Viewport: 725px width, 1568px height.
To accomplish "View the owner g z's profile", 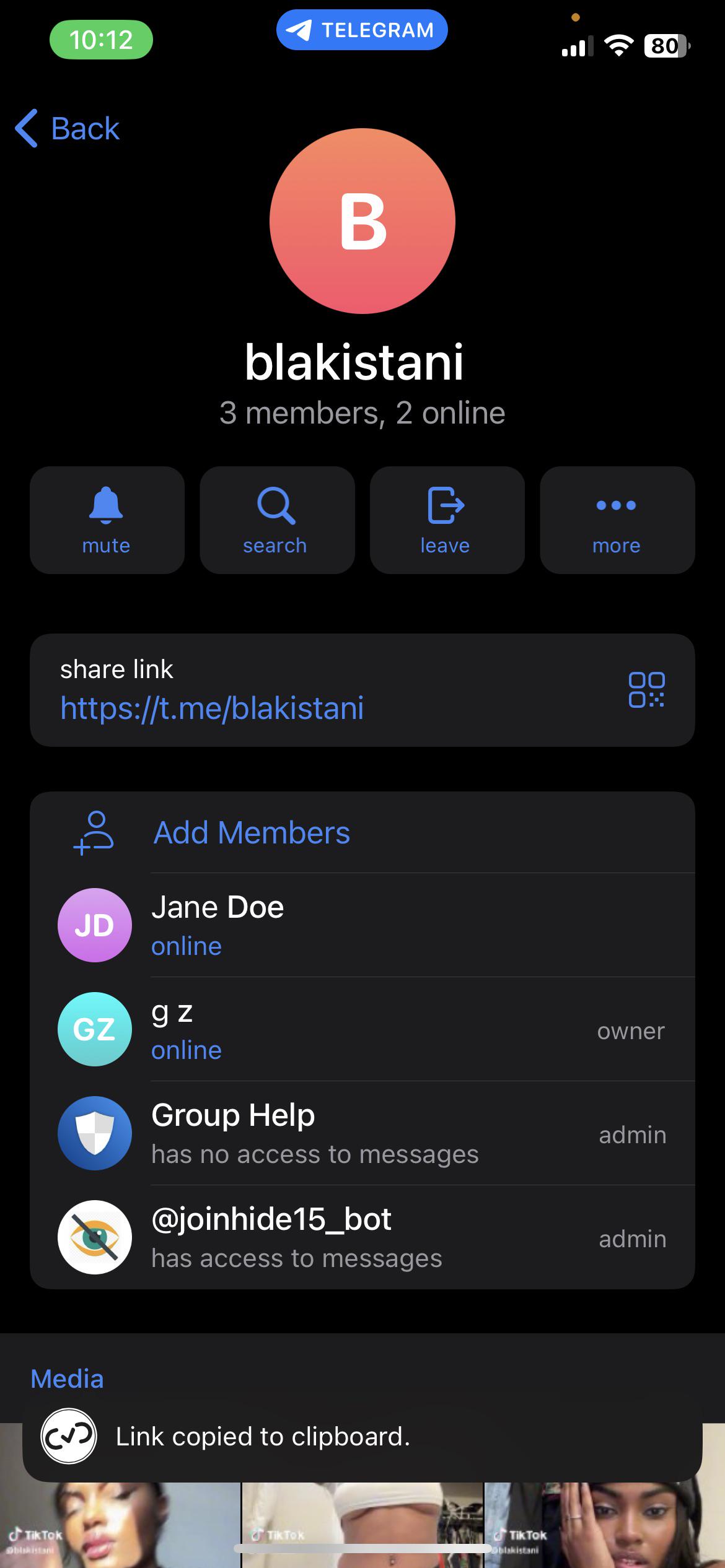I will [362, 1029].
